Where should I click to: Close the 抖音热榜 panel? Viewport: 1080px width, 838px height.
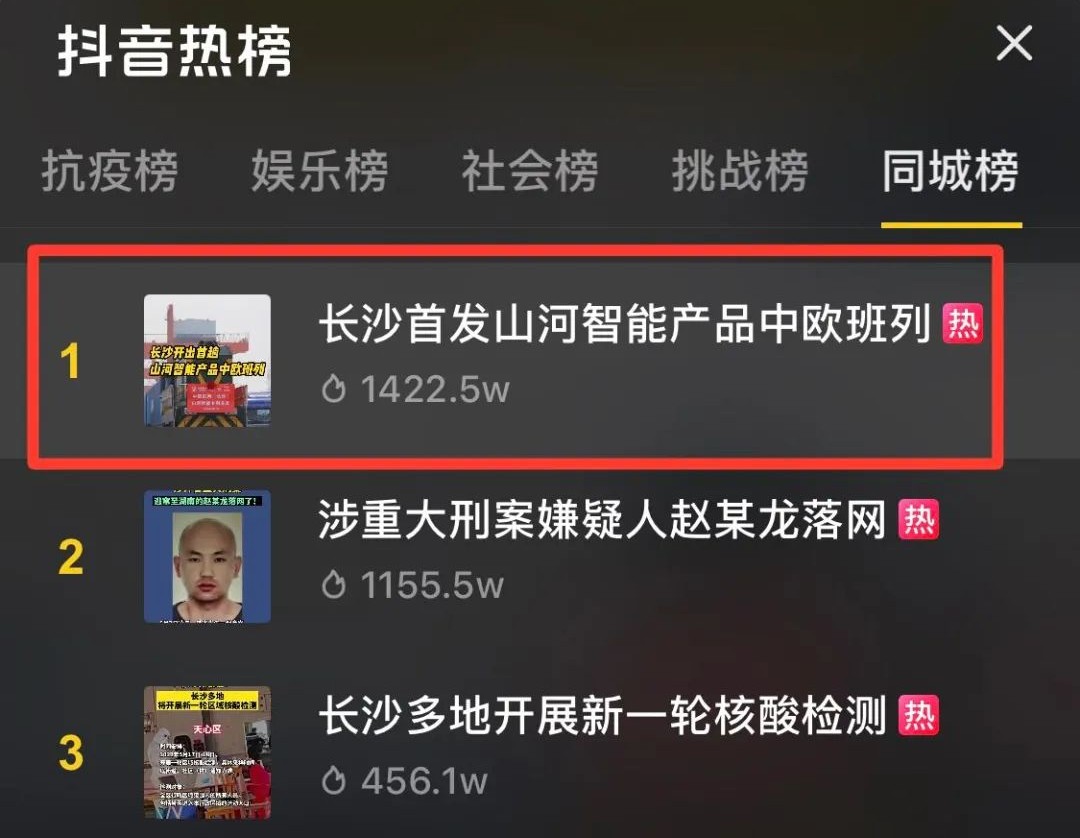pyautogui.click(x=1014, y=45)
